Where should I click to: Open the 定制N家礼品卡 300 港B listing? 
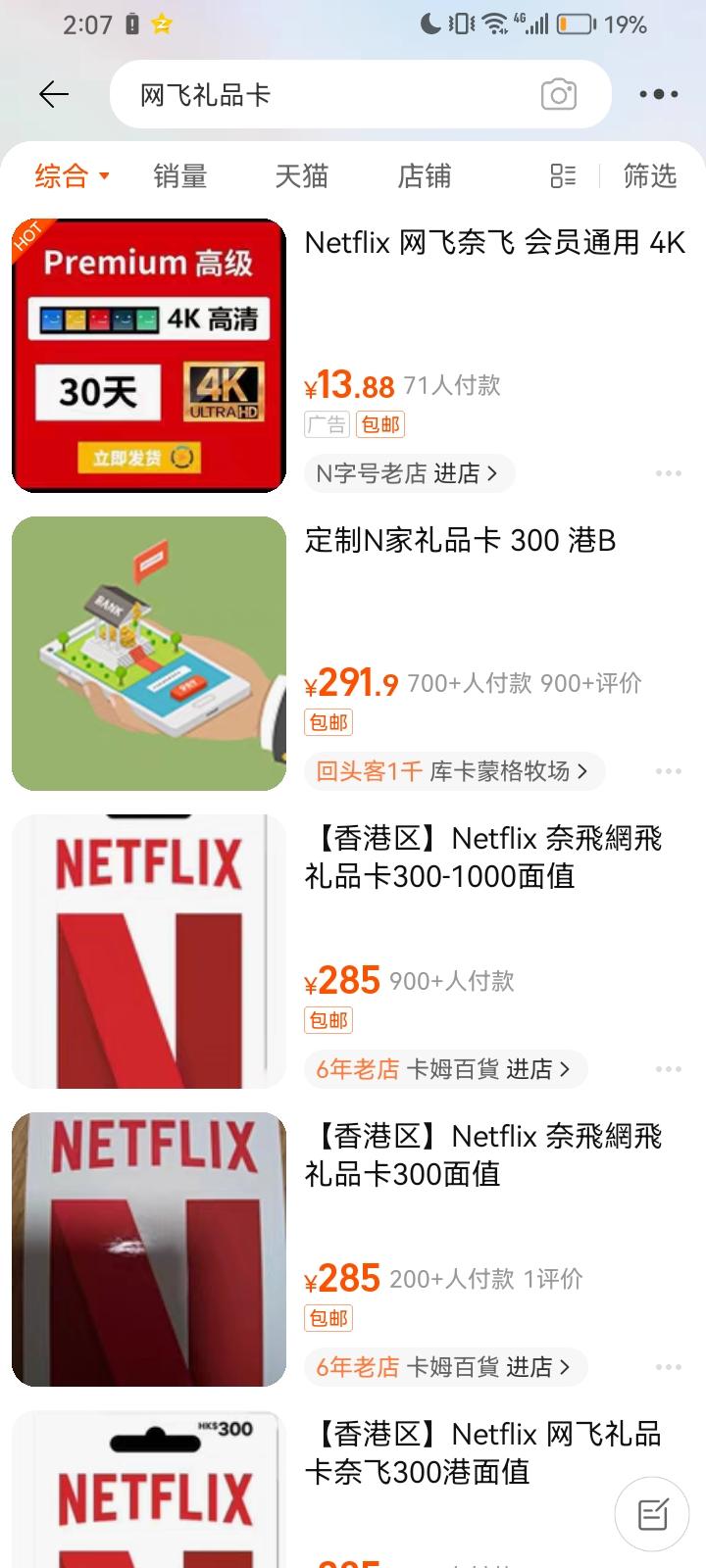point(460,541)
